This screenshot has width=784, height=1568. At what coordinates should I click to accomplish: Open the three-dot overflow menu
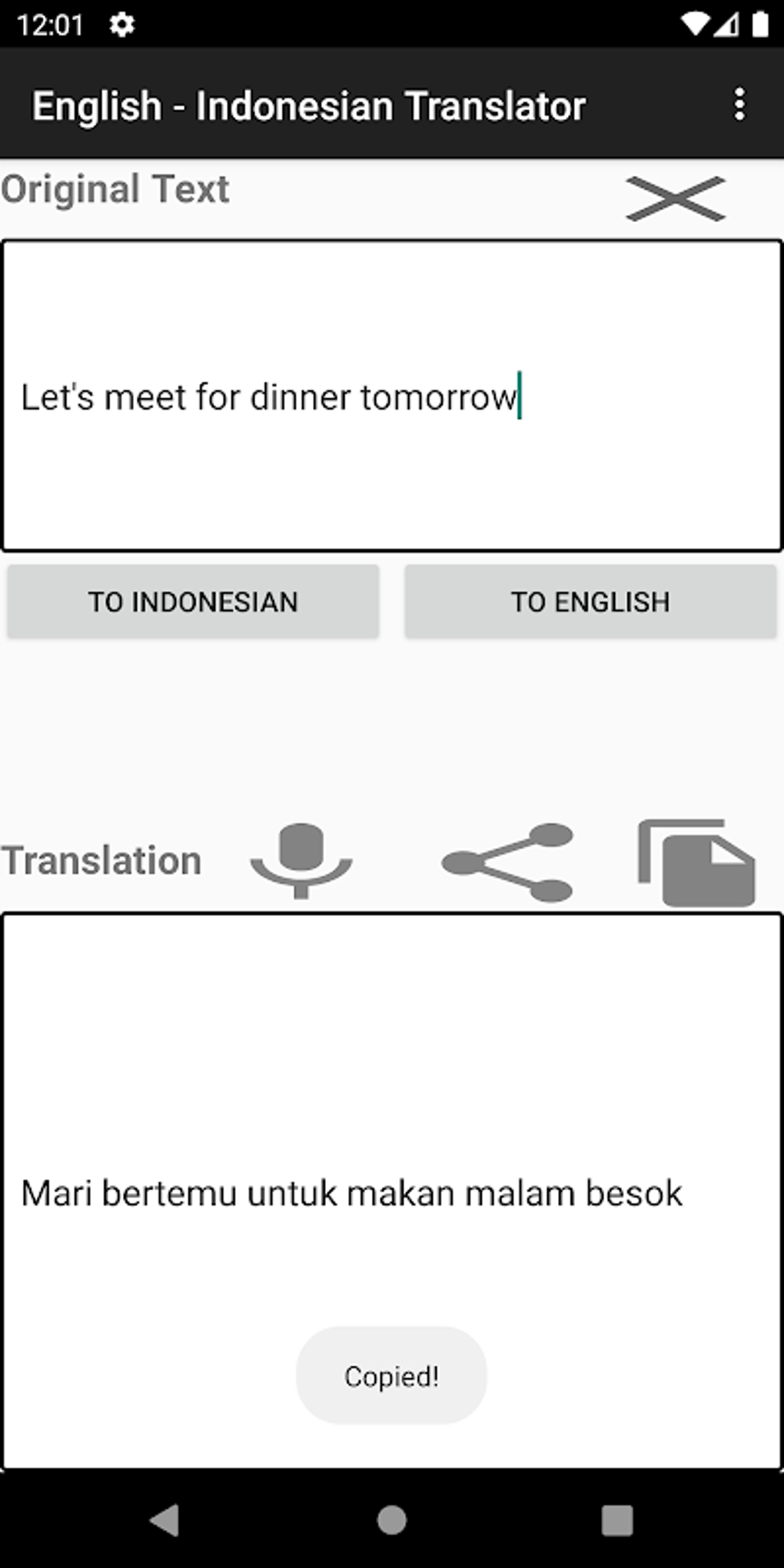coord(739,104)
